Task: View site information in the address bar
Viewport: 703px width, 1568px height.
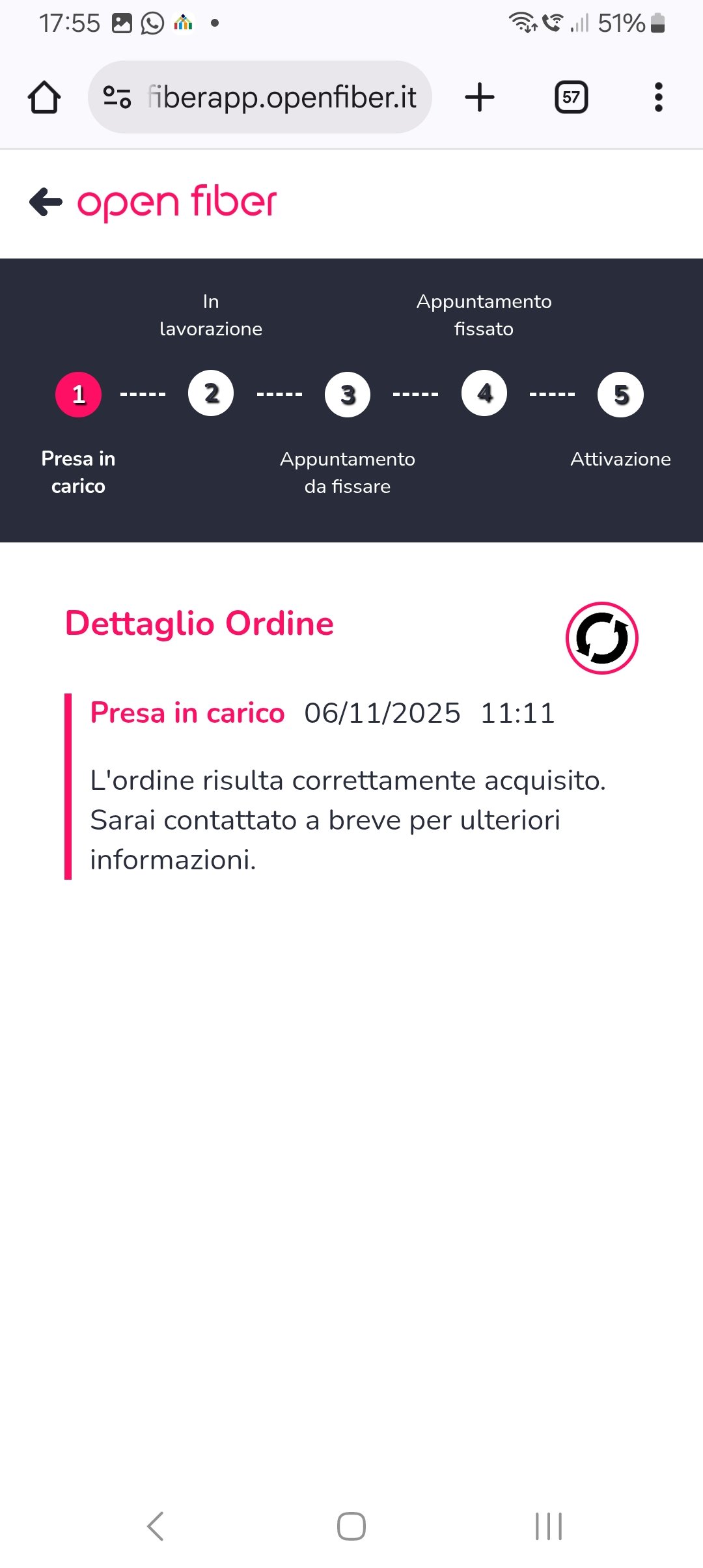Action: coord(117,98)
